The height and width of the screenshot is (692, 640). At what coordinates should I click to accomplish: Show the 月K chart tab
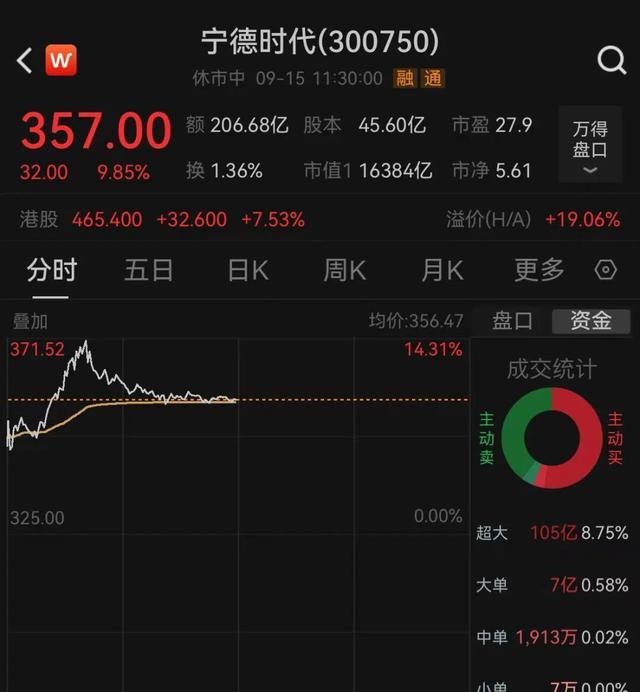point(442,270)
